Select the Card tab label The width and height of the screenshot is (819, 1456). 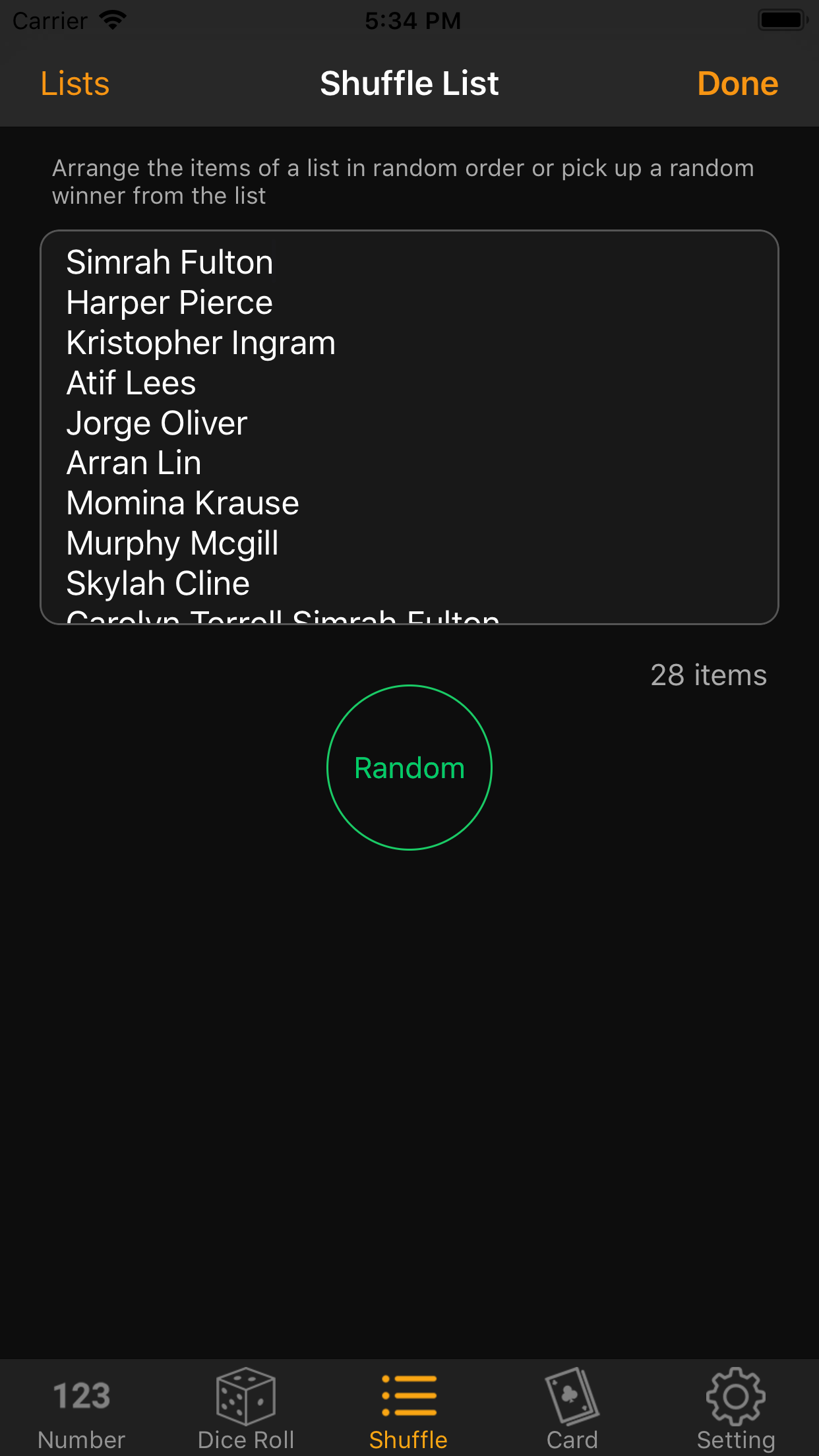570,1438
